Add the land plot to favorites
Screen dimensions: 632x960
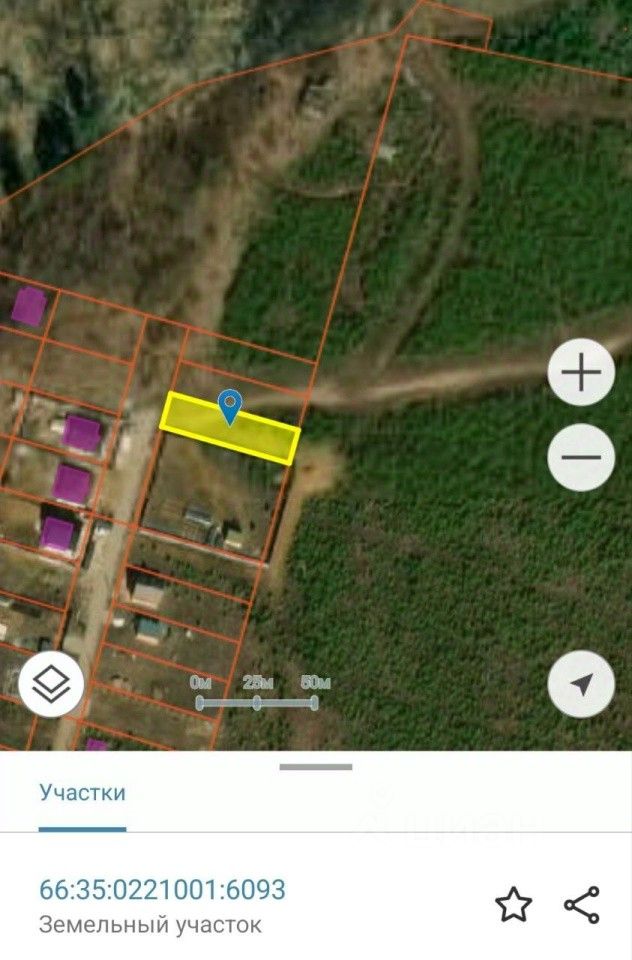click(x=514, y=904)
